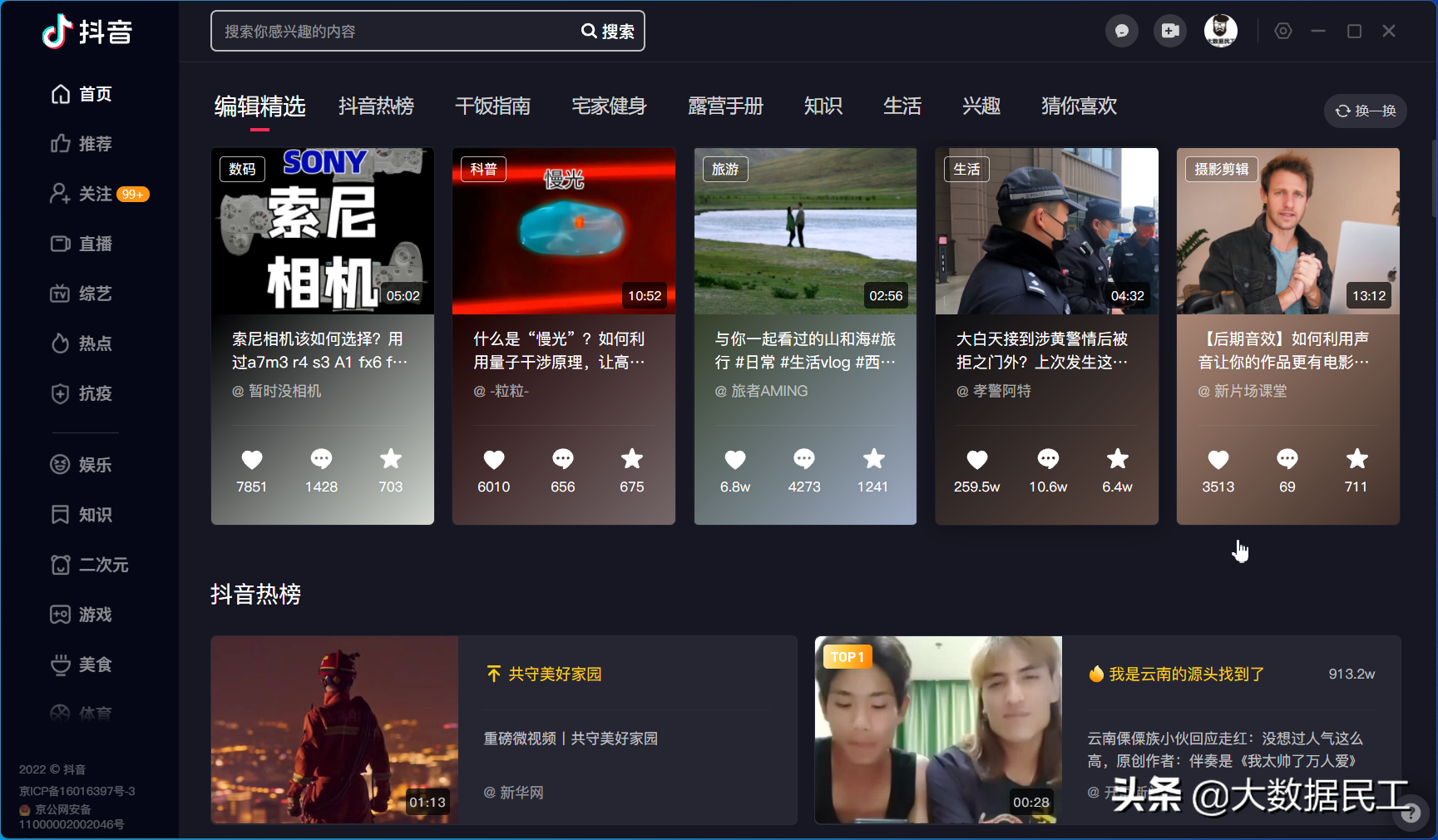Open the messages chat icon
The width and height of the screenshot is (1438, 840).
tap(1121, 31)
